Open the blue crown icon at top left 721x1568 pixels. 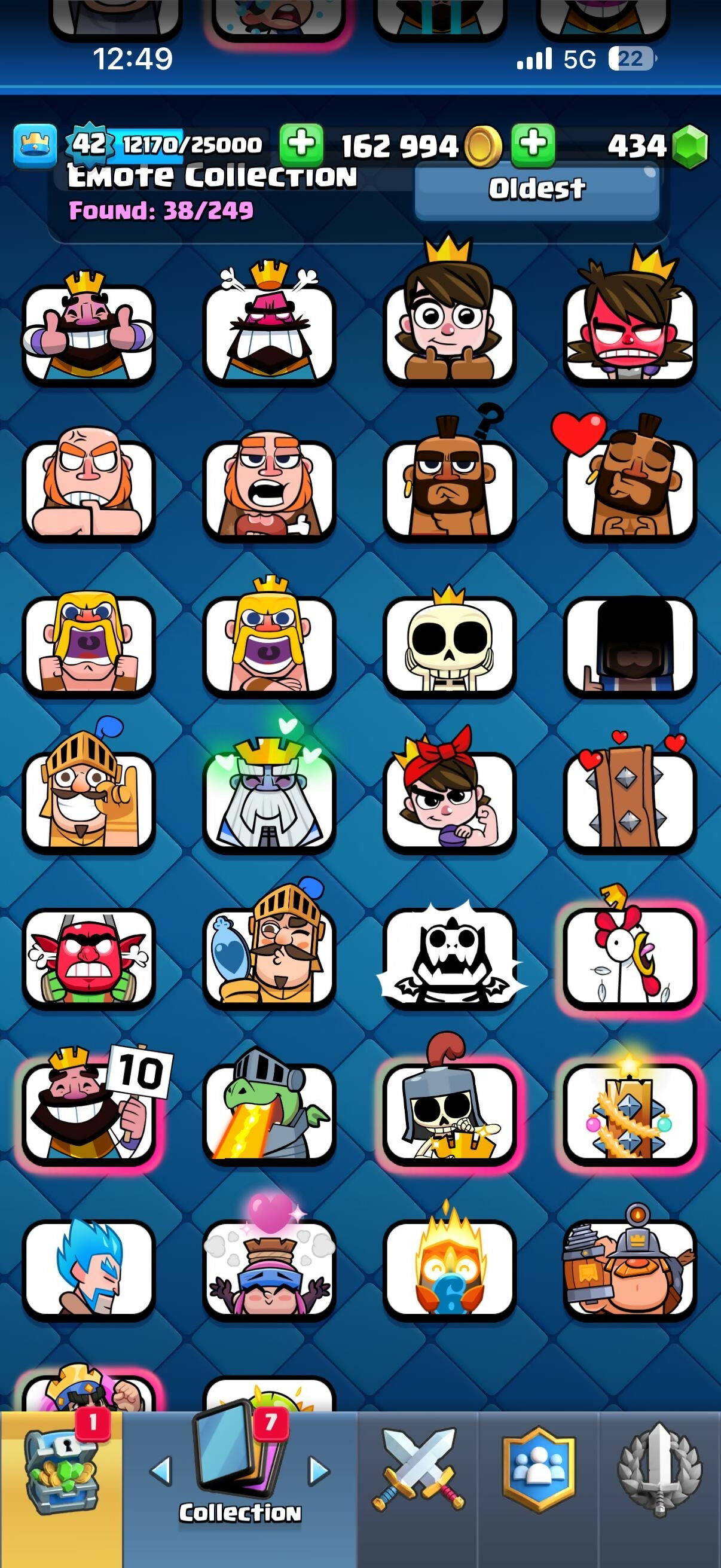[35, 145]
